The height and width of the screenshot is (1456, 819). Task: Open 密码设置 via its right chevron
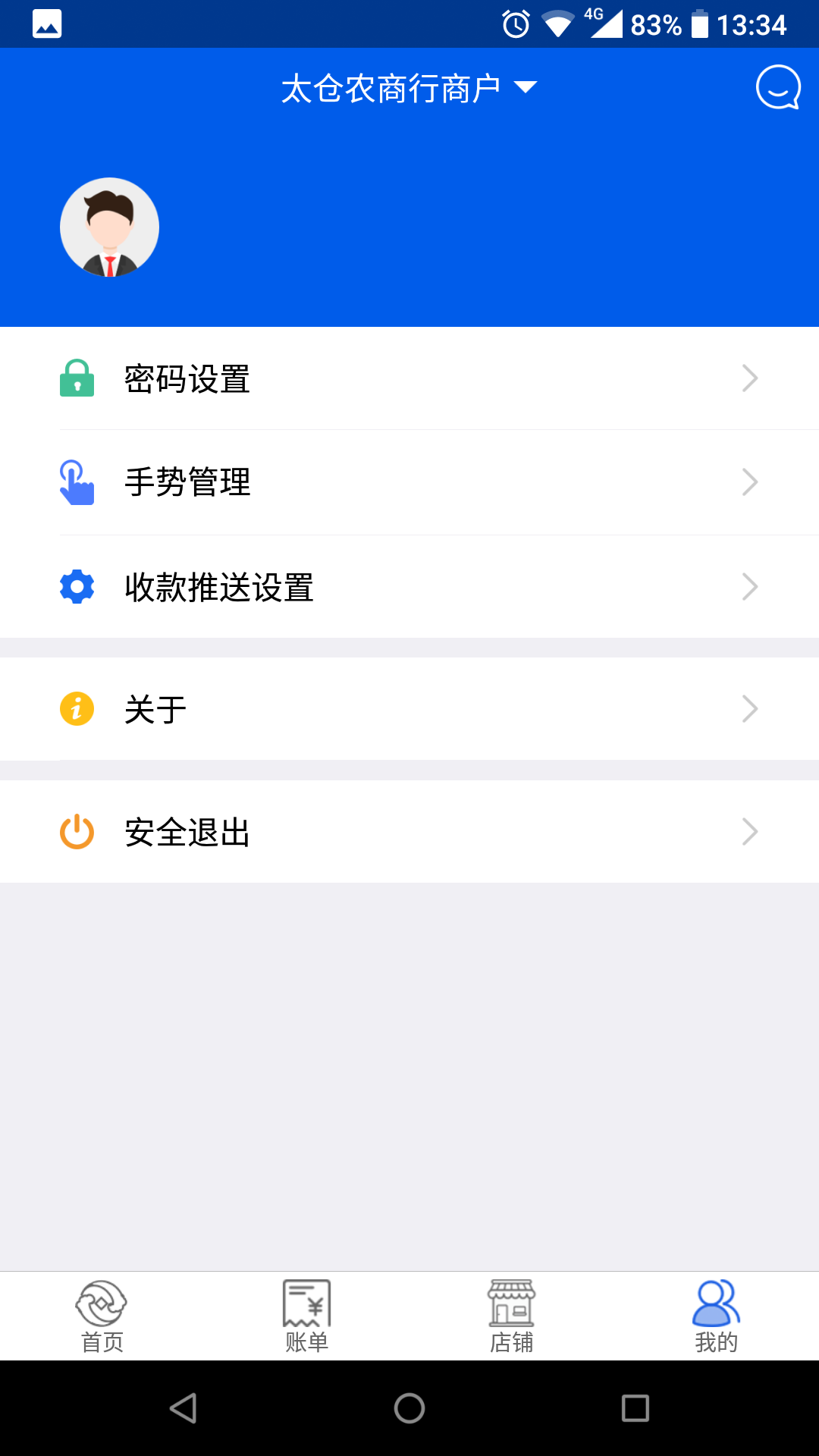[749, 378]
